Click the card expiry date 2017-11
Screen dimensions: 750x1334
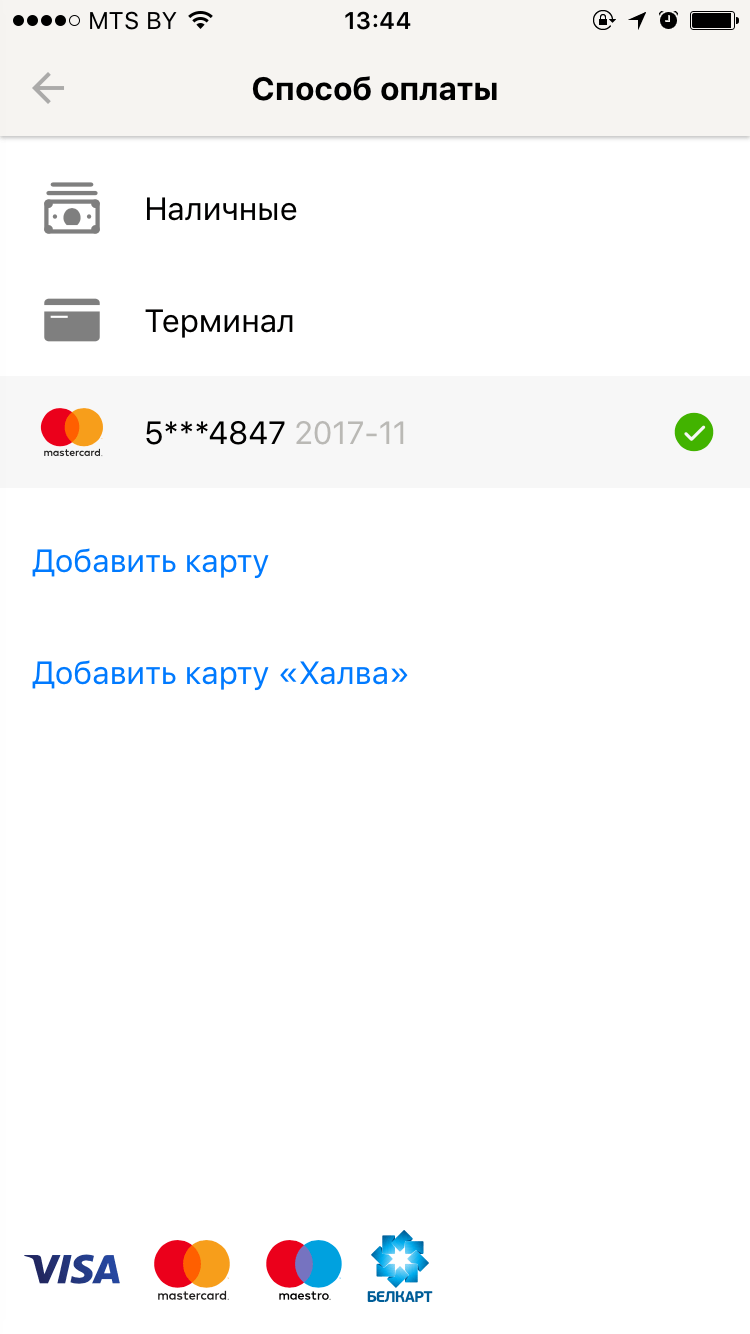point(351,432)
